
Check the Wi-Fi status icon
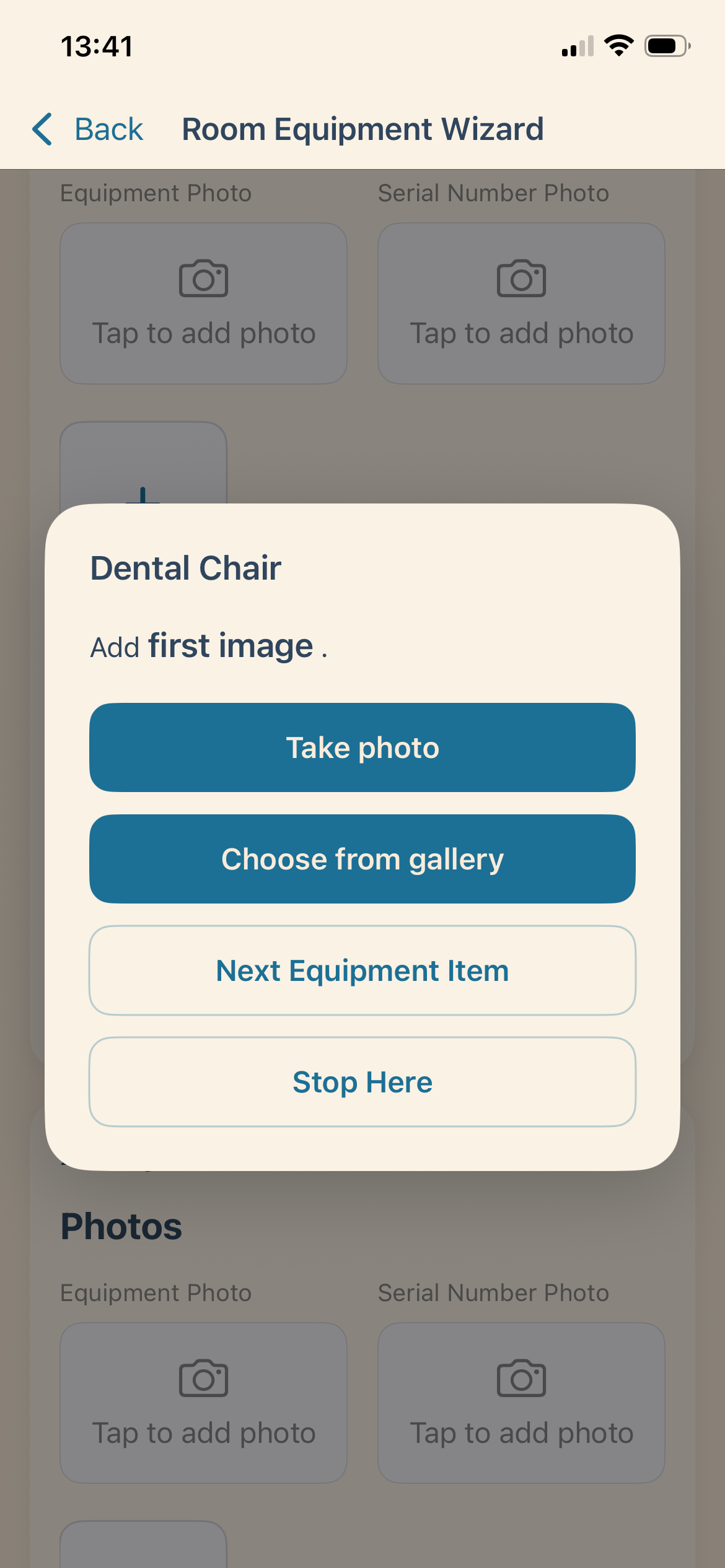[x=618, y=45]
